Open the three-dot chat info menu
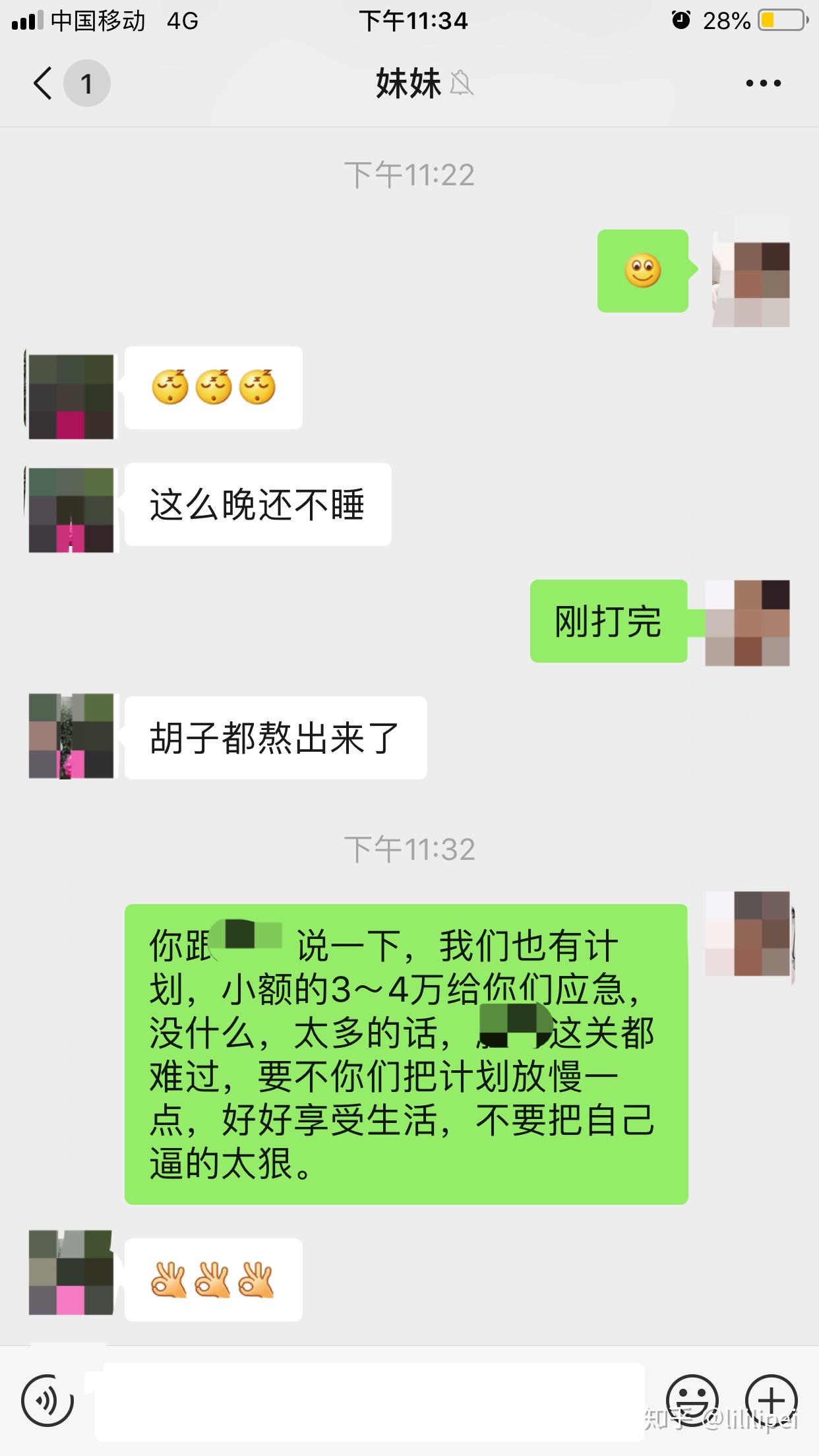This screenshot has height=1456, width=819. click(763, 84)
